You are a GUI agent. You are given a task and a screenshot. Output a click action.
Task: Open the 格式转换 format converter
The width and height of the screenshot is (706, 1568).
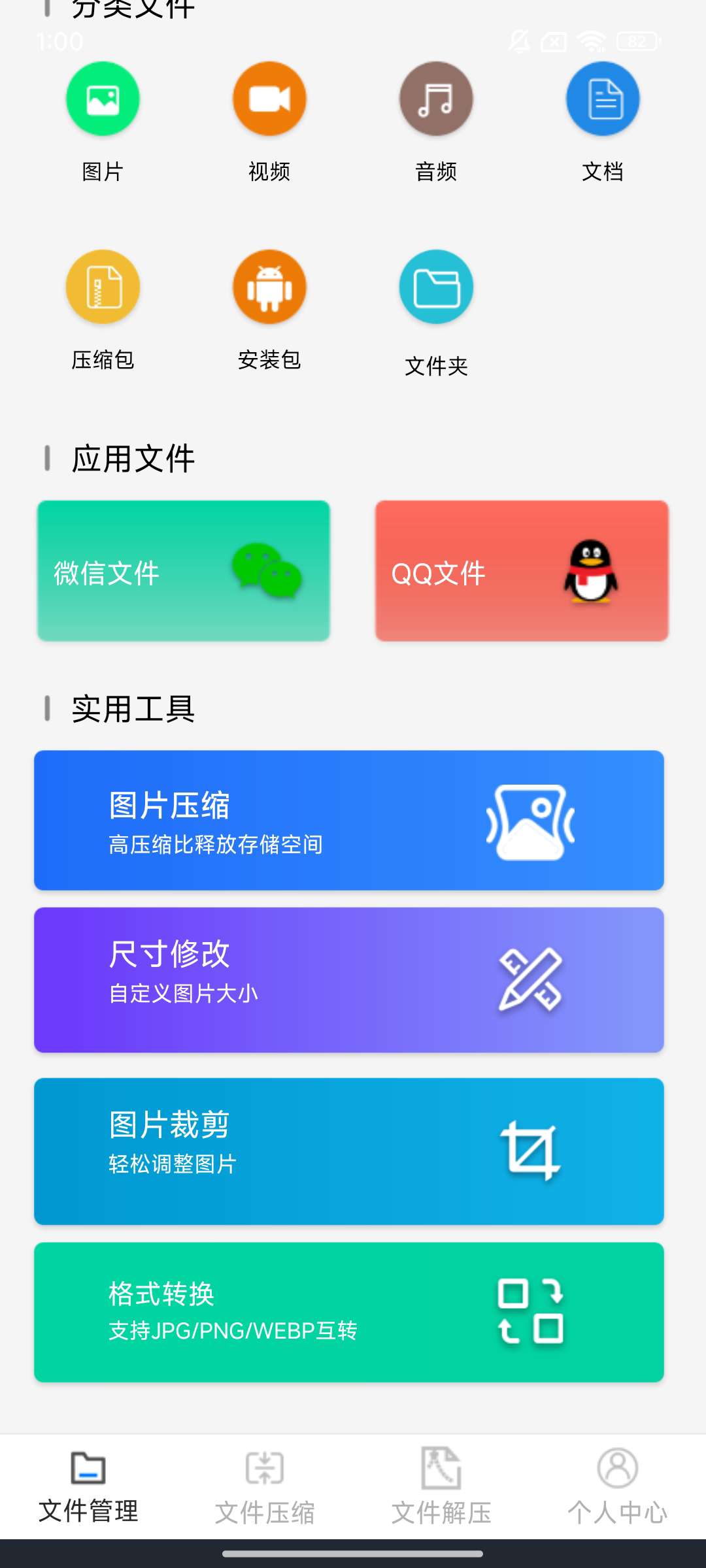[349, 1312]
